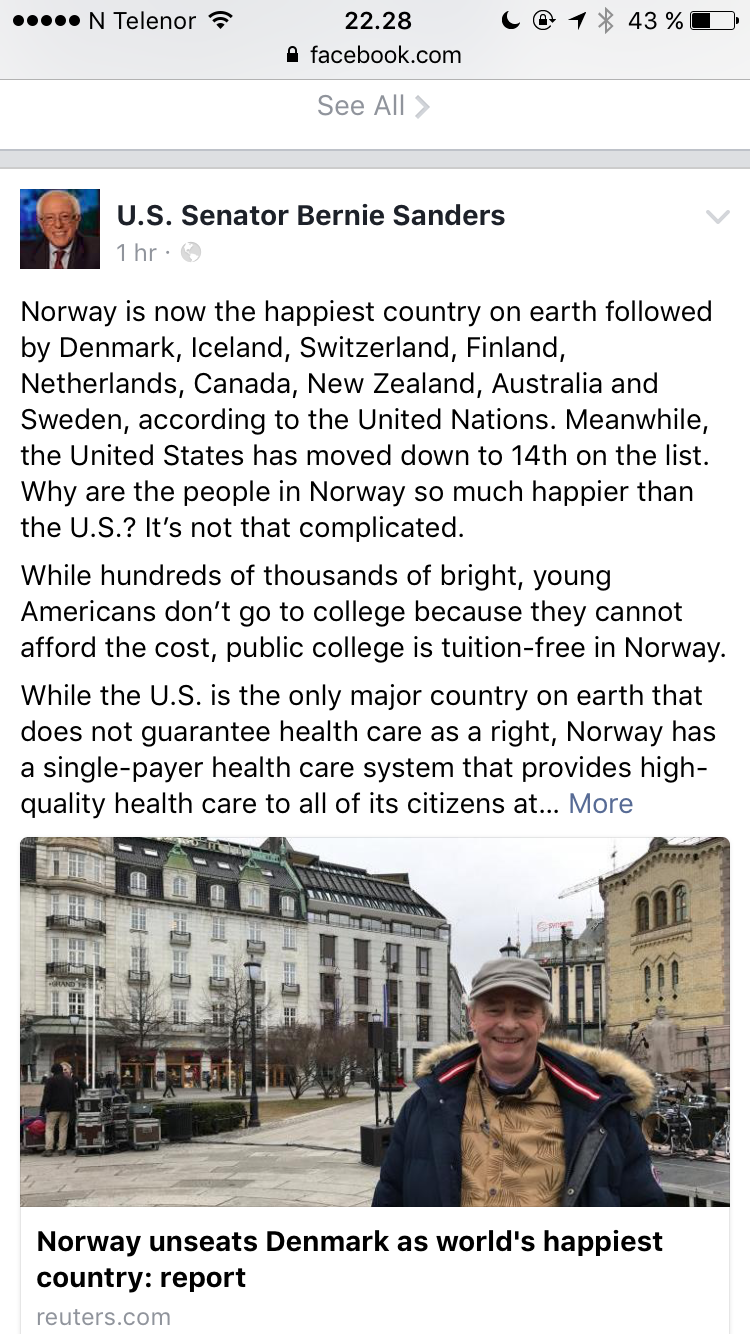Tap More to read the full post
Image resolution: width=750 pixels, height=1334 pixels.
pos(600,803)
